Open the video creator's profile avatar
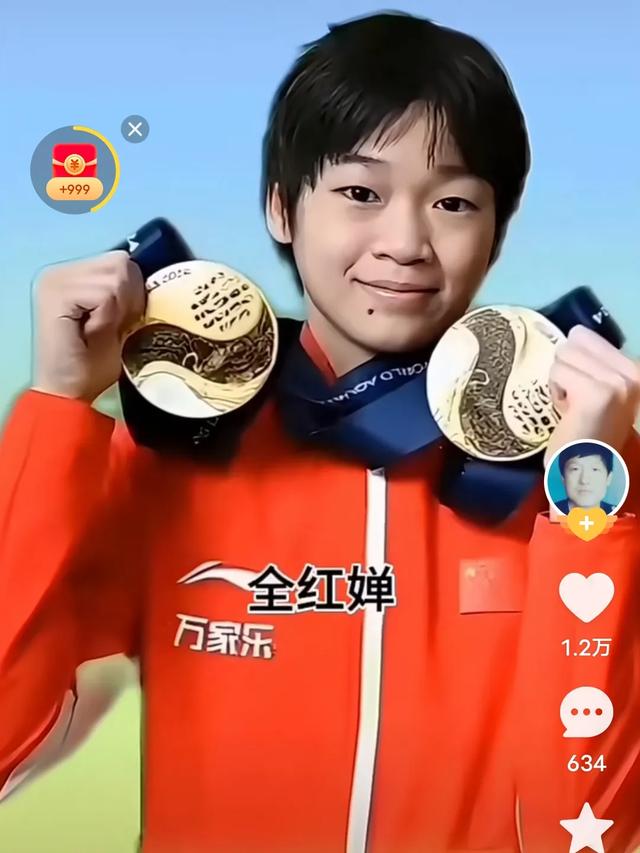Screen dimensions: 640x853 click(x=586, y=478)
